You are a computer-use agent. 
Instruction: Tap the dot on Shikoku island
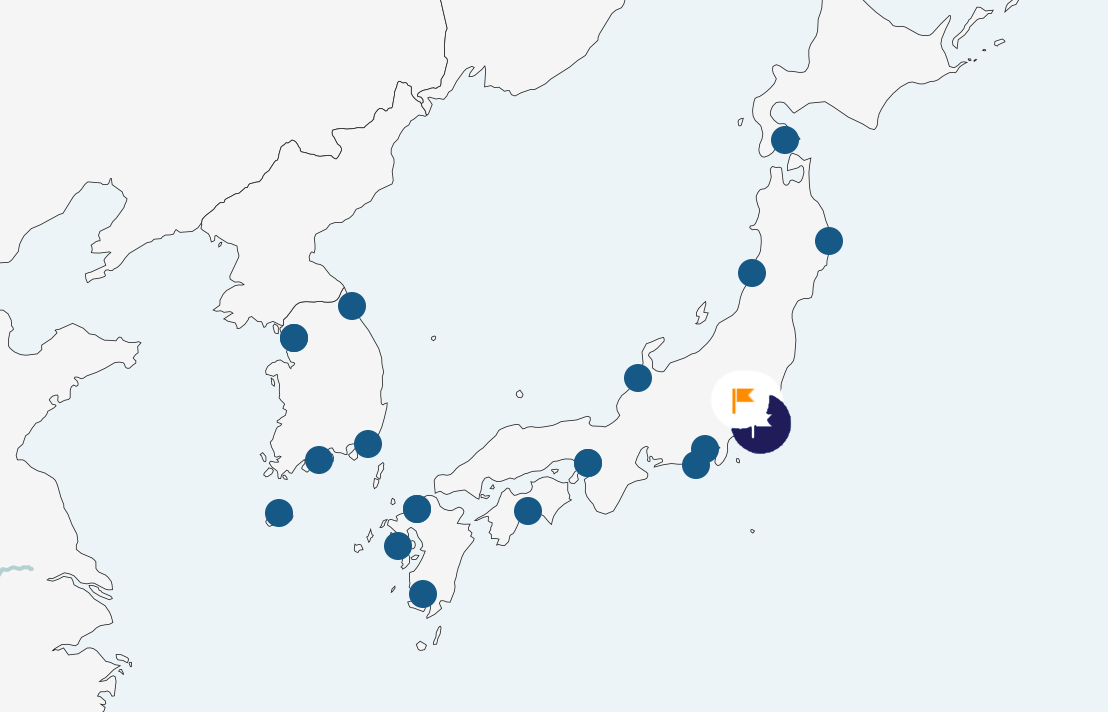(x=528, y=511)
